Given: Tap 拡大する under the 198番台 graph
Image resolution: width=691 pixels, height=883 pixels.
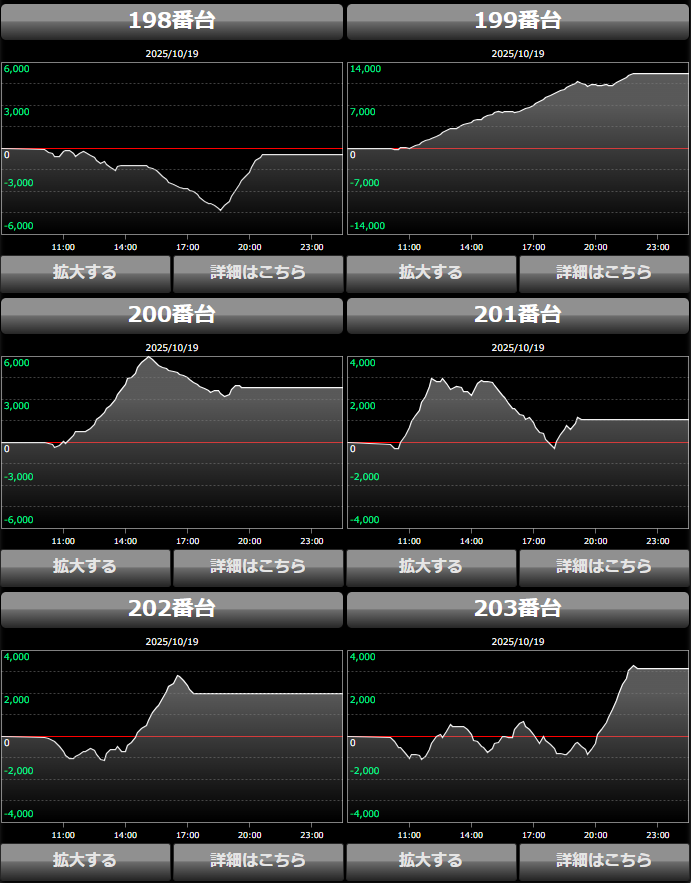Looking at the screenshot, I should pos(85,272).
